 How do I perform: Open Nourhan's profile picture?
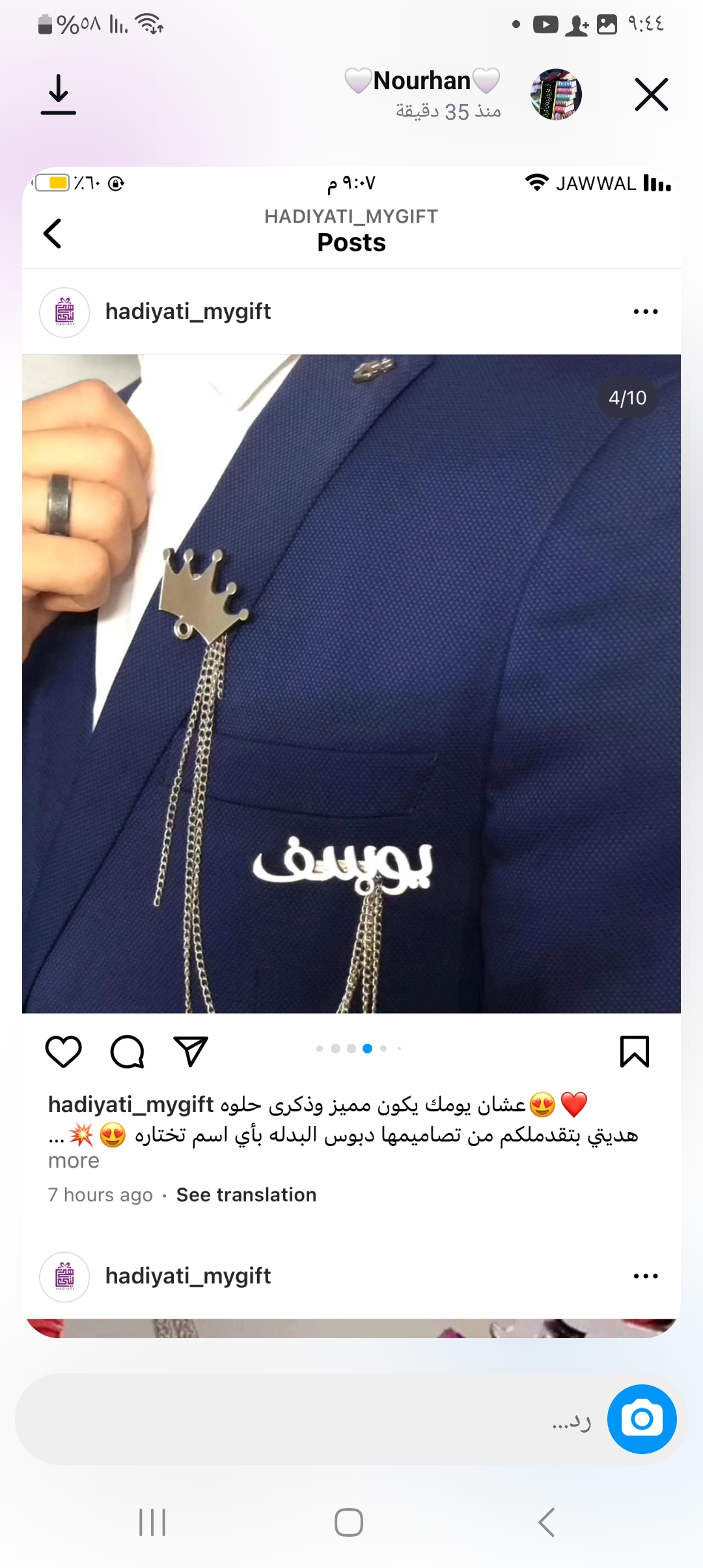(x=556, y=95)
